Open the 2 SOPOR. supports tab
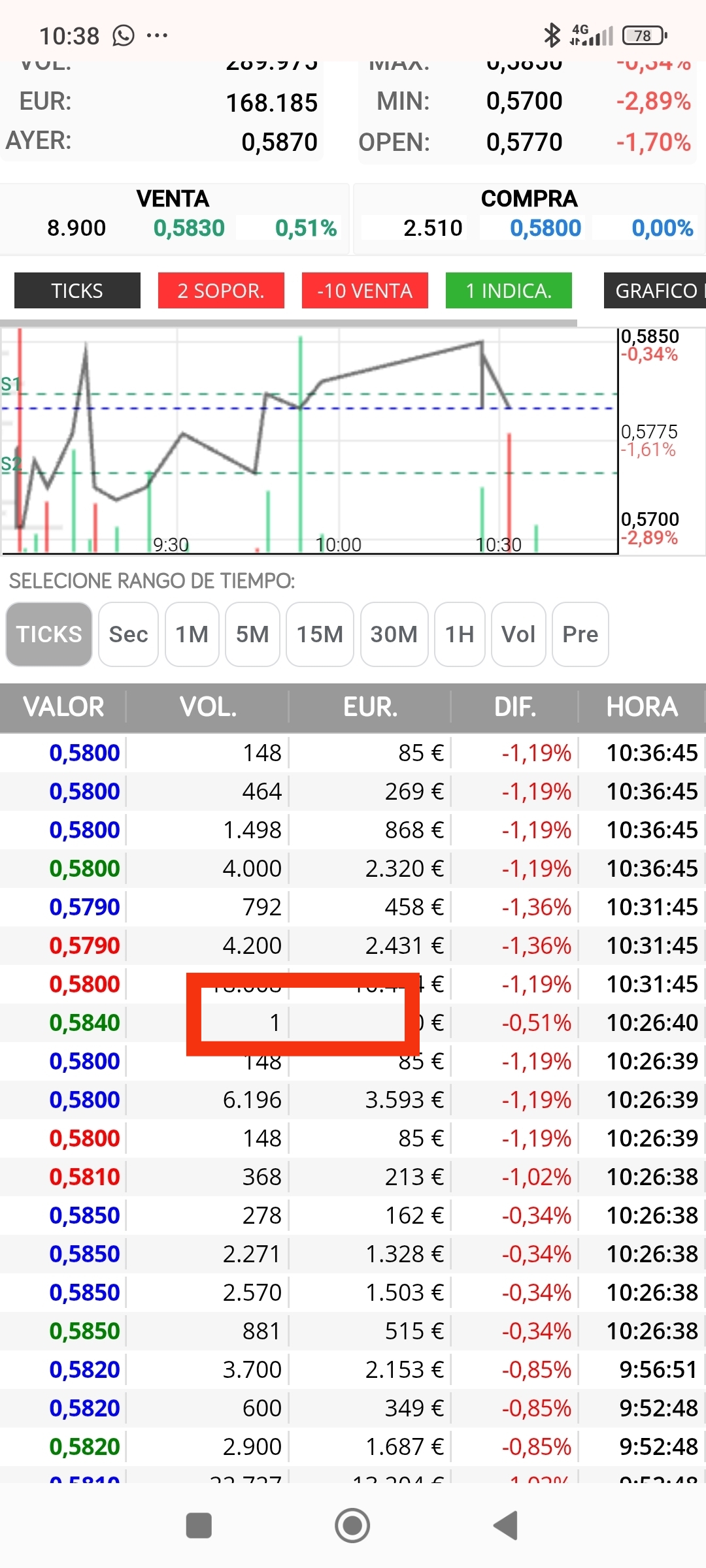The height and width of the screenshot is (1568, 706). pos(221,290)
